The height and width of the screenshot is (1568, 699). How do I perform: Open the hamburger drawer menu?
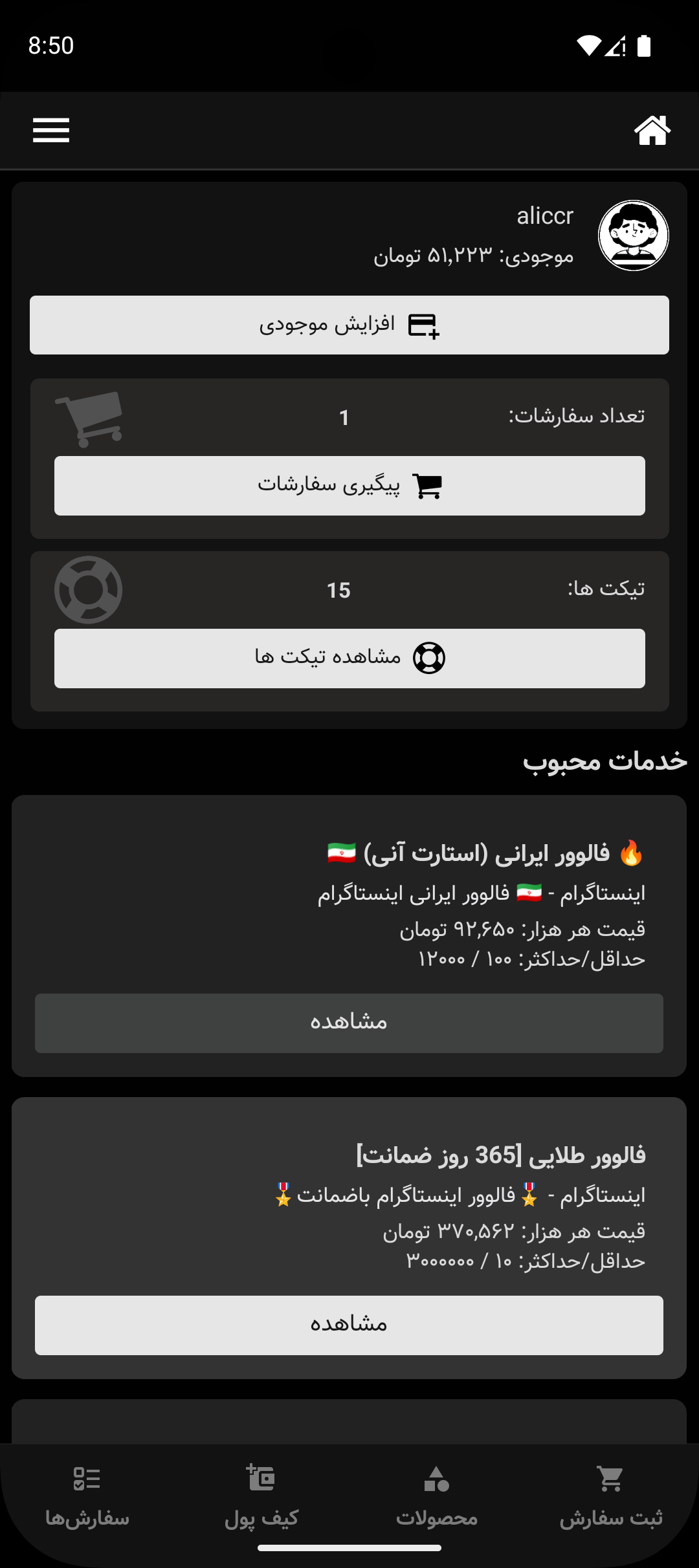tap(51, 130)
